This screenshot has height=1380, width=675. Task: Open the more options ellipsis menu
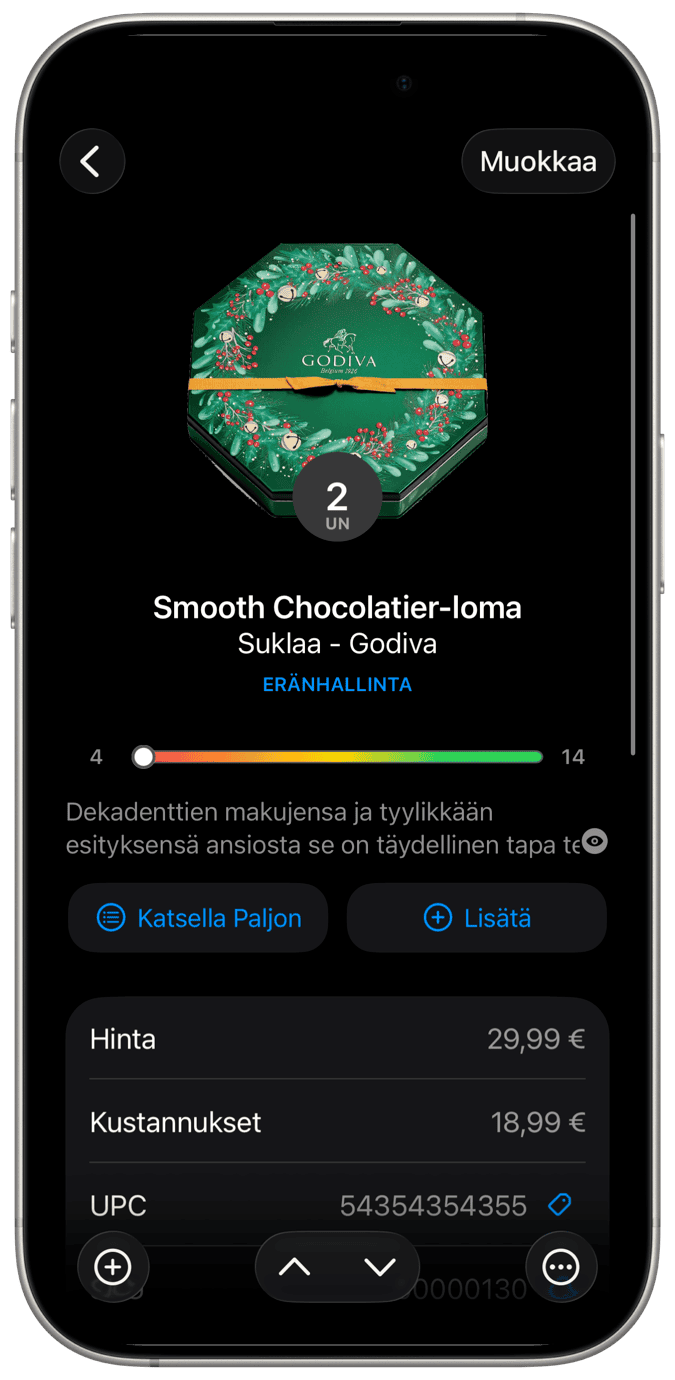561,1267
